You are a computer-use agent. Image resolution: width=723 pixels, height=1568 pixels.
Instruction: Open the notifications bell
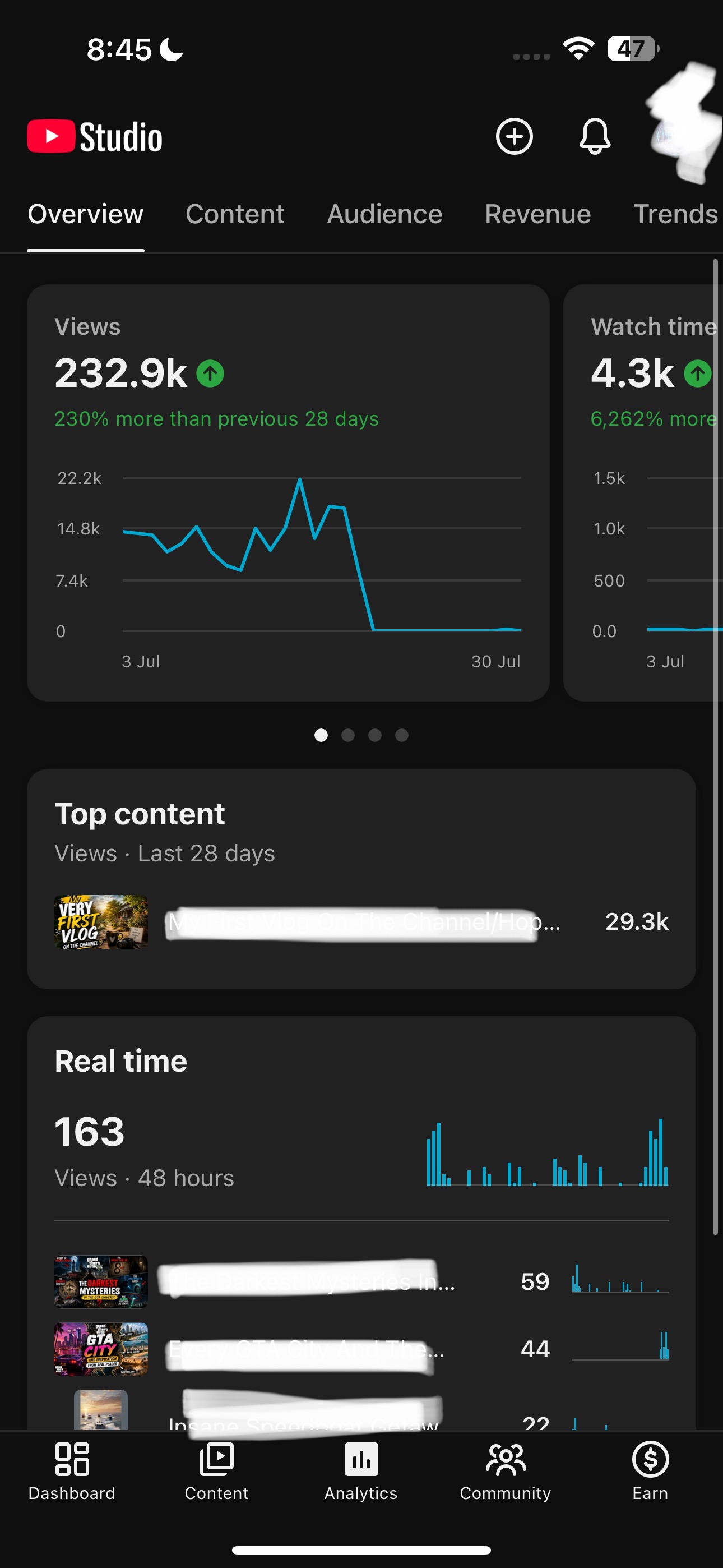595,136
